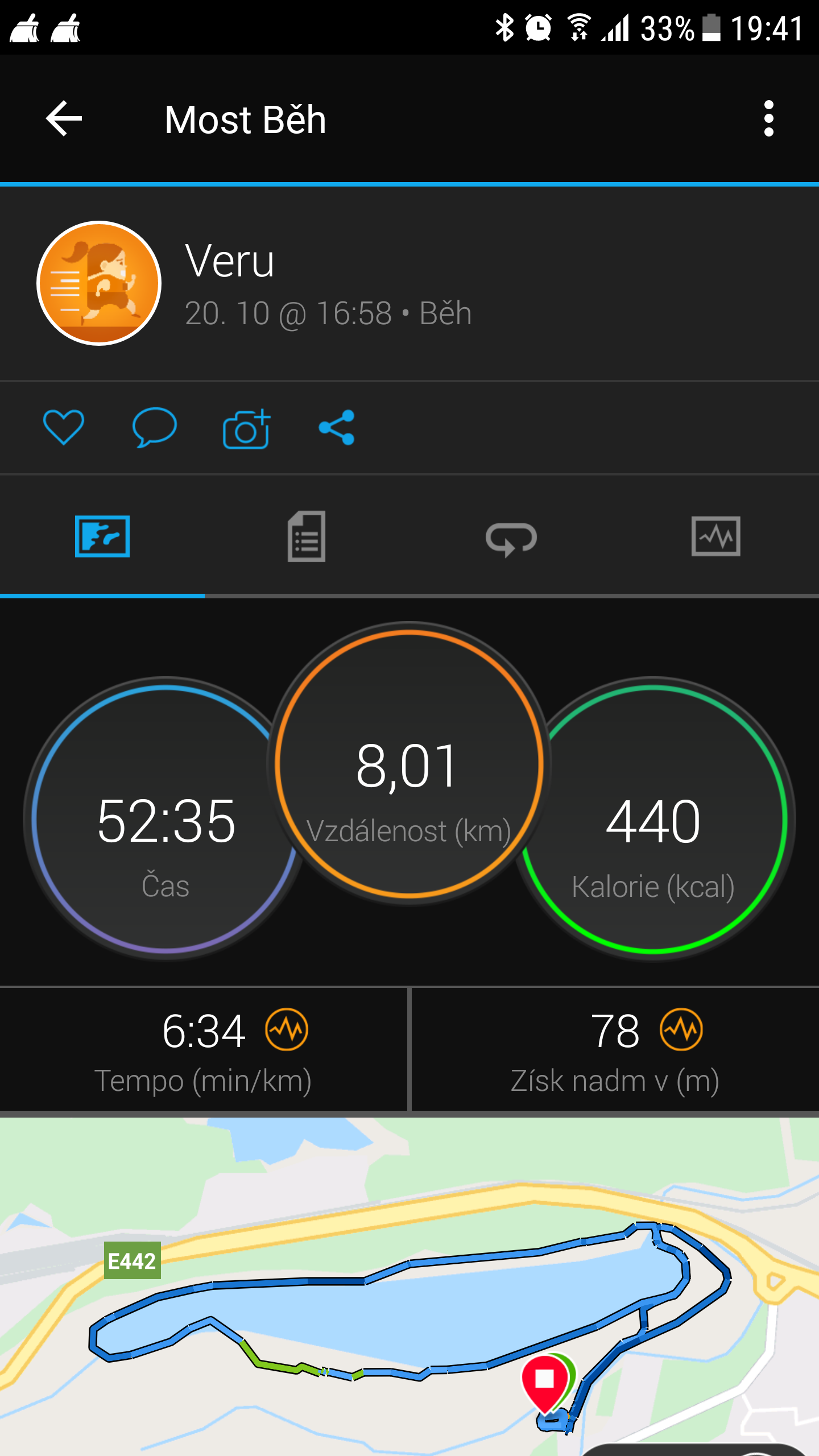Open the three-dot overflow menu

pos(769,119)
